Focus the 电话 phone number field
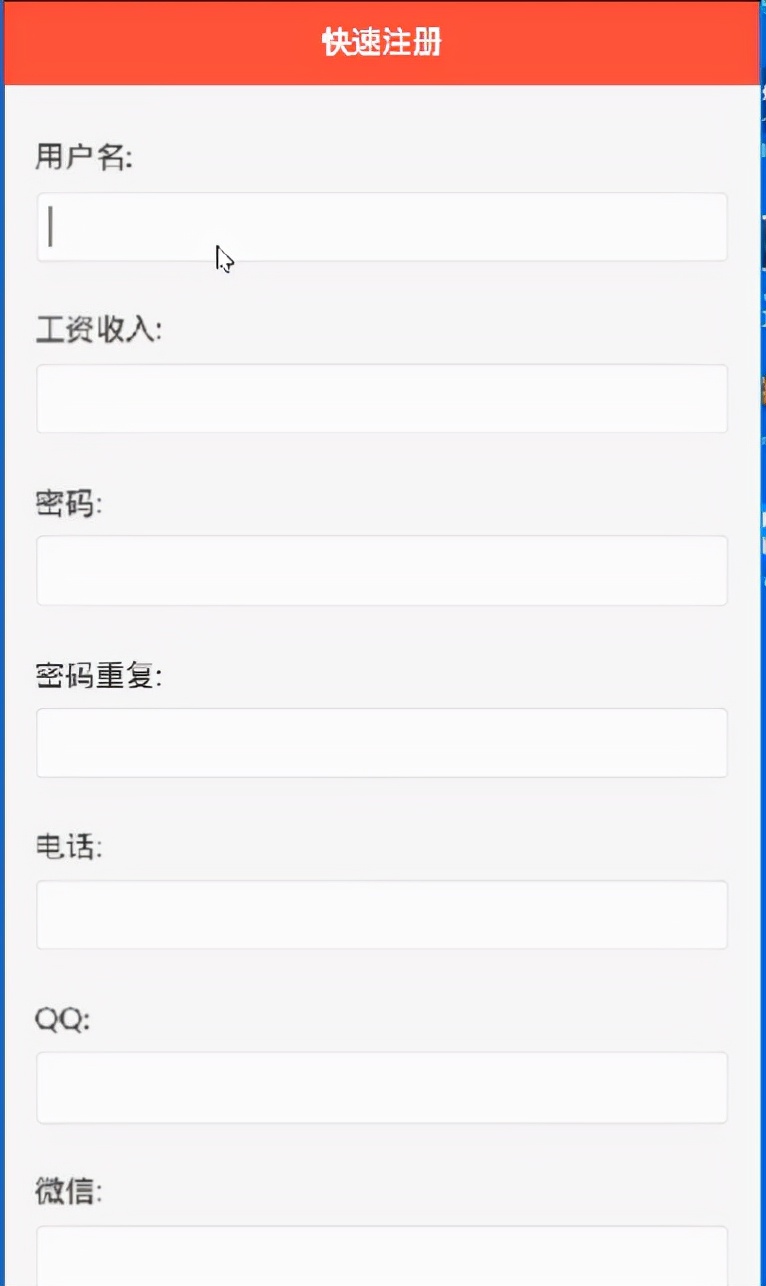The width and height of the screenshot is (766, 1286). pyautogui.click(x=380, y=914)
